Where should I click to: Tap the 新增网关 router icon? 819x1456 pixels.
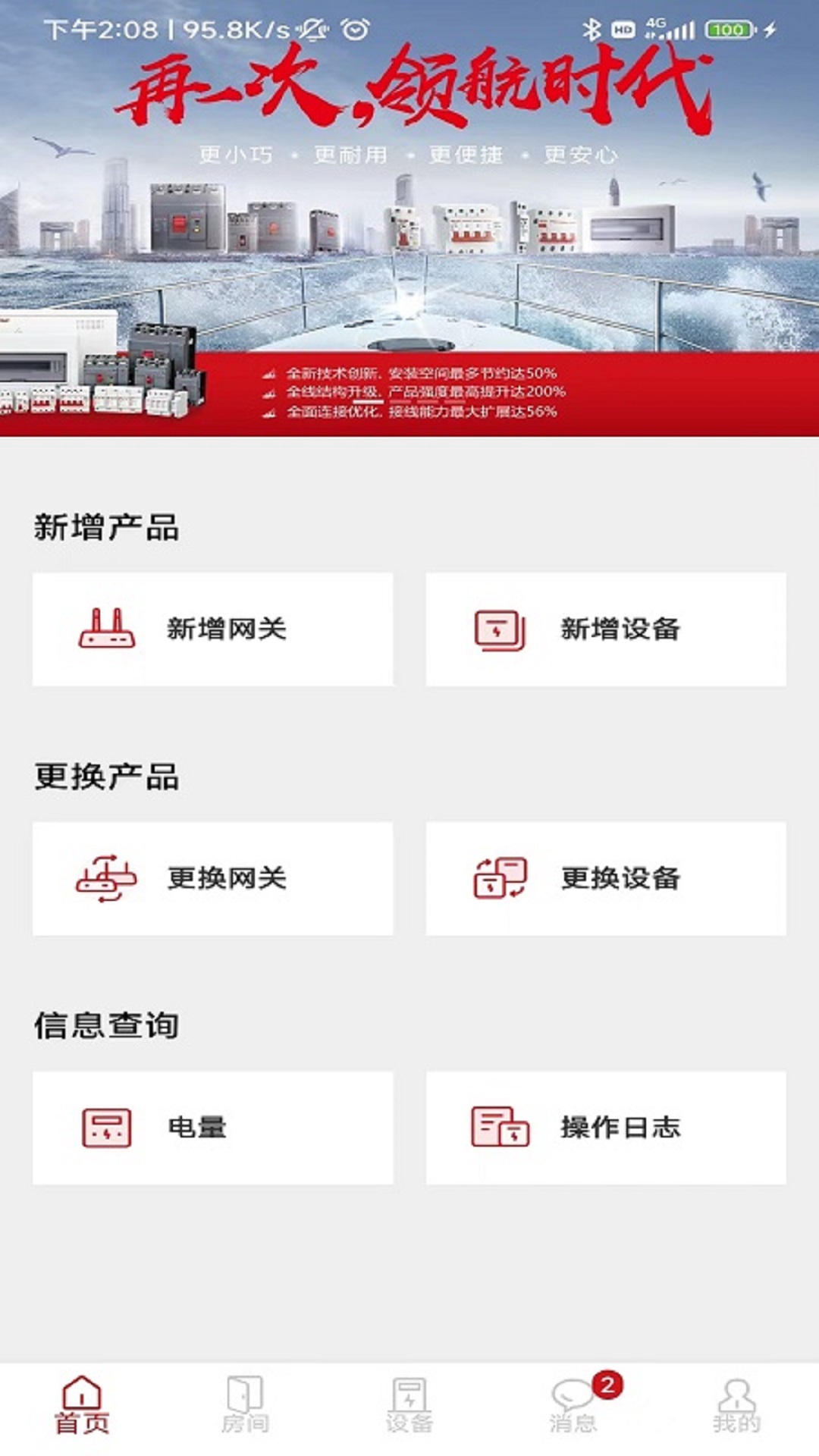point(106,628)
